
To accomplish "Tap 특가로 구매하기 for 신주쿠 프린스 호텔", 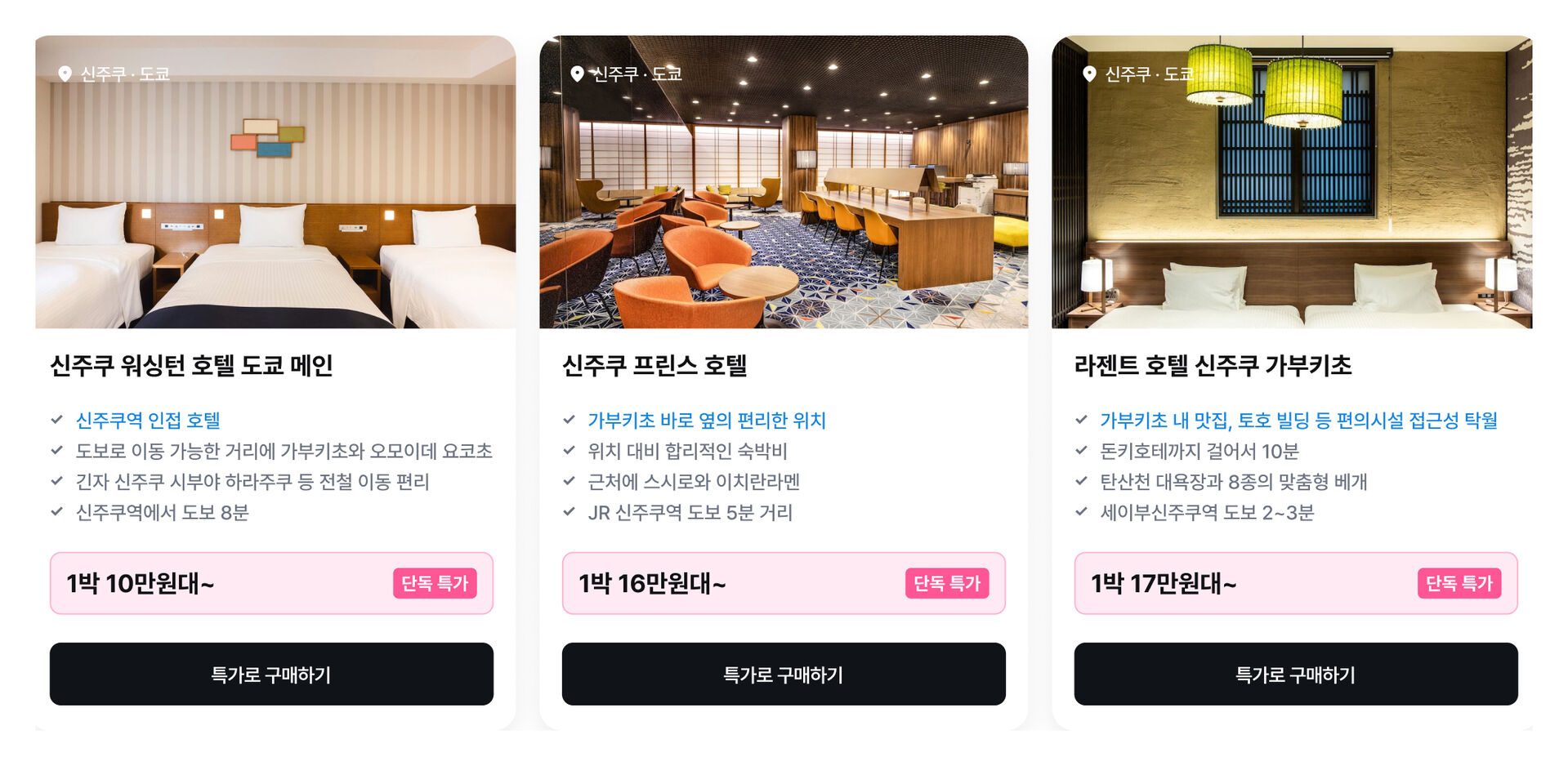I will click(783, 674).
